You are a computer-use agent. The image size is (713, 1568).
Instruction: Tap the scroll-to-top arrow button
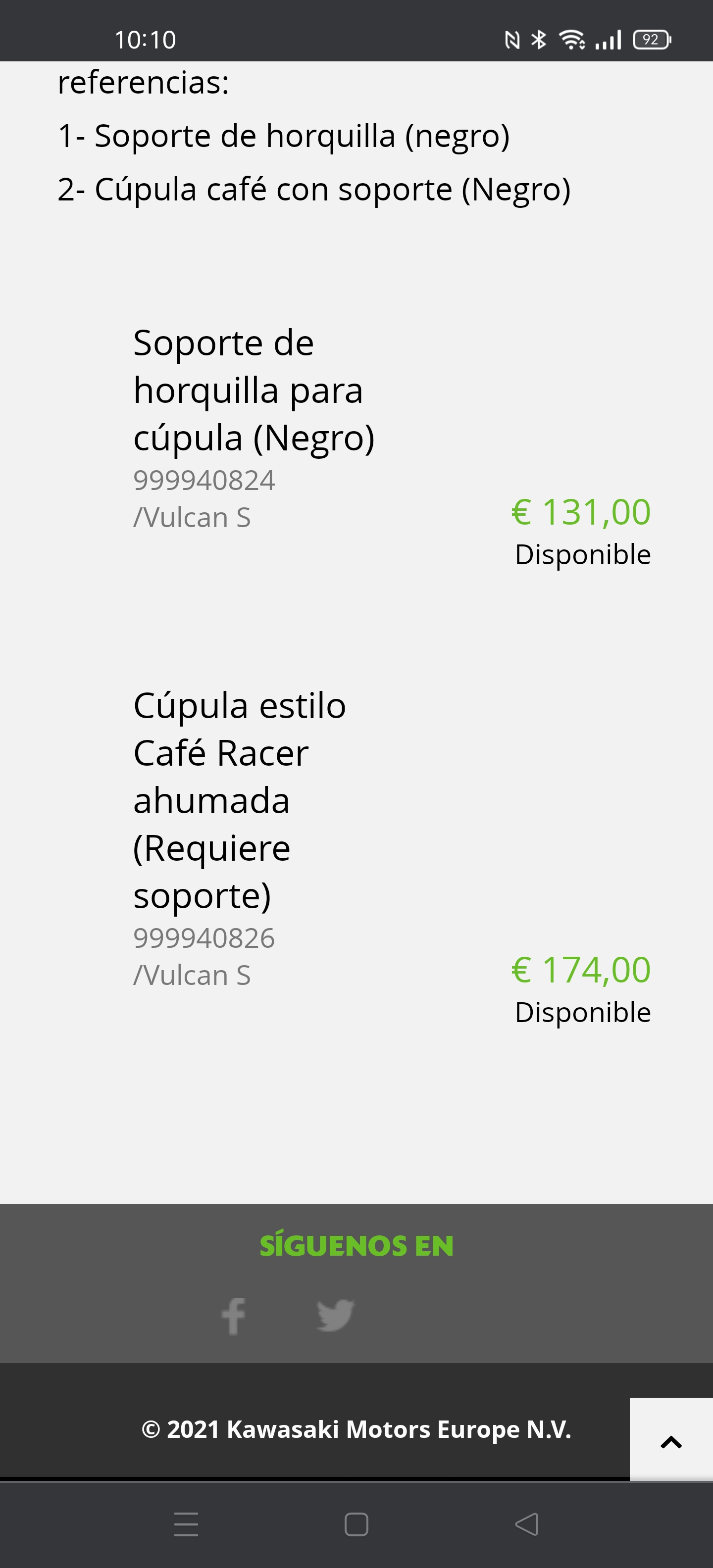coord(671,1440)
